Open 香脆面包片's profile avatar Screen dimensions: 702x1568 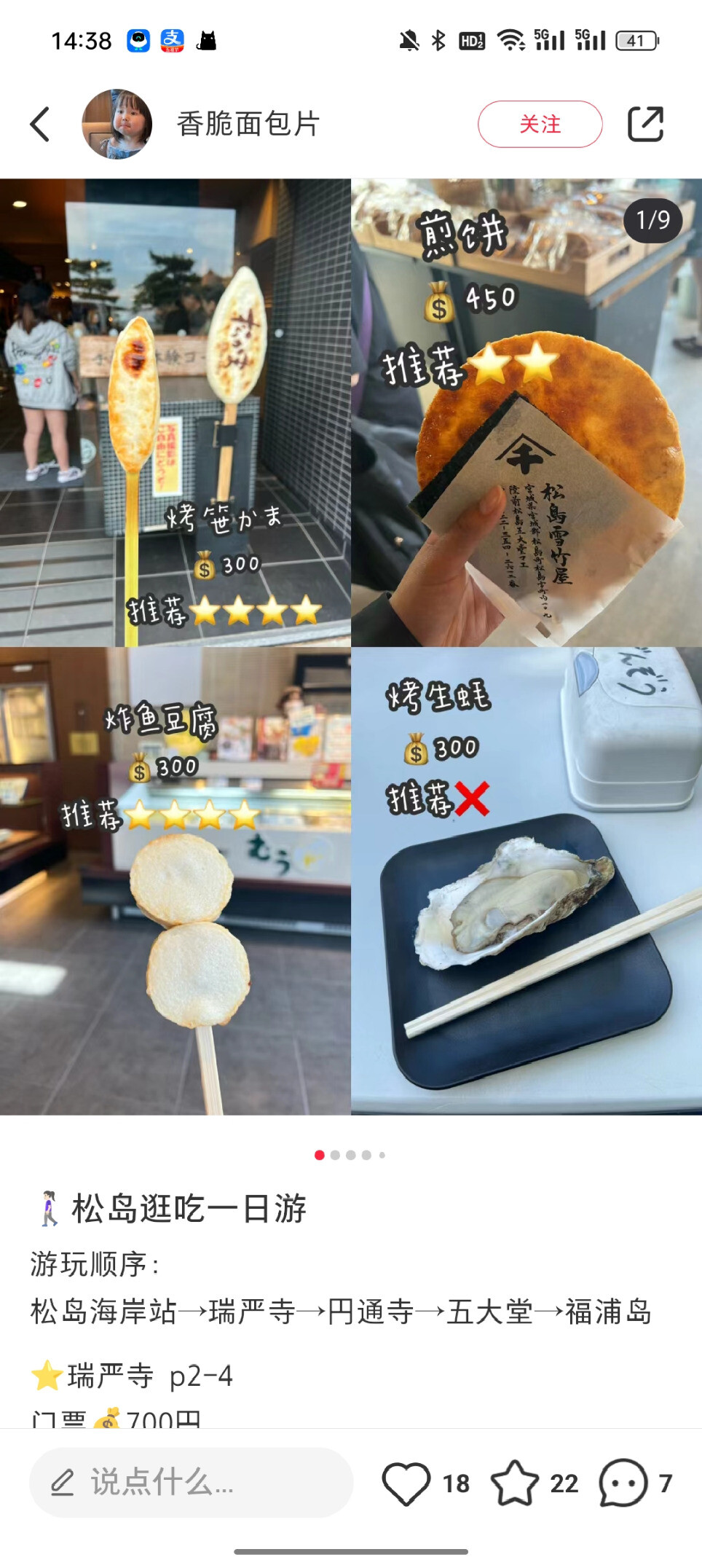pyautogui.click(x=117, y=124)
